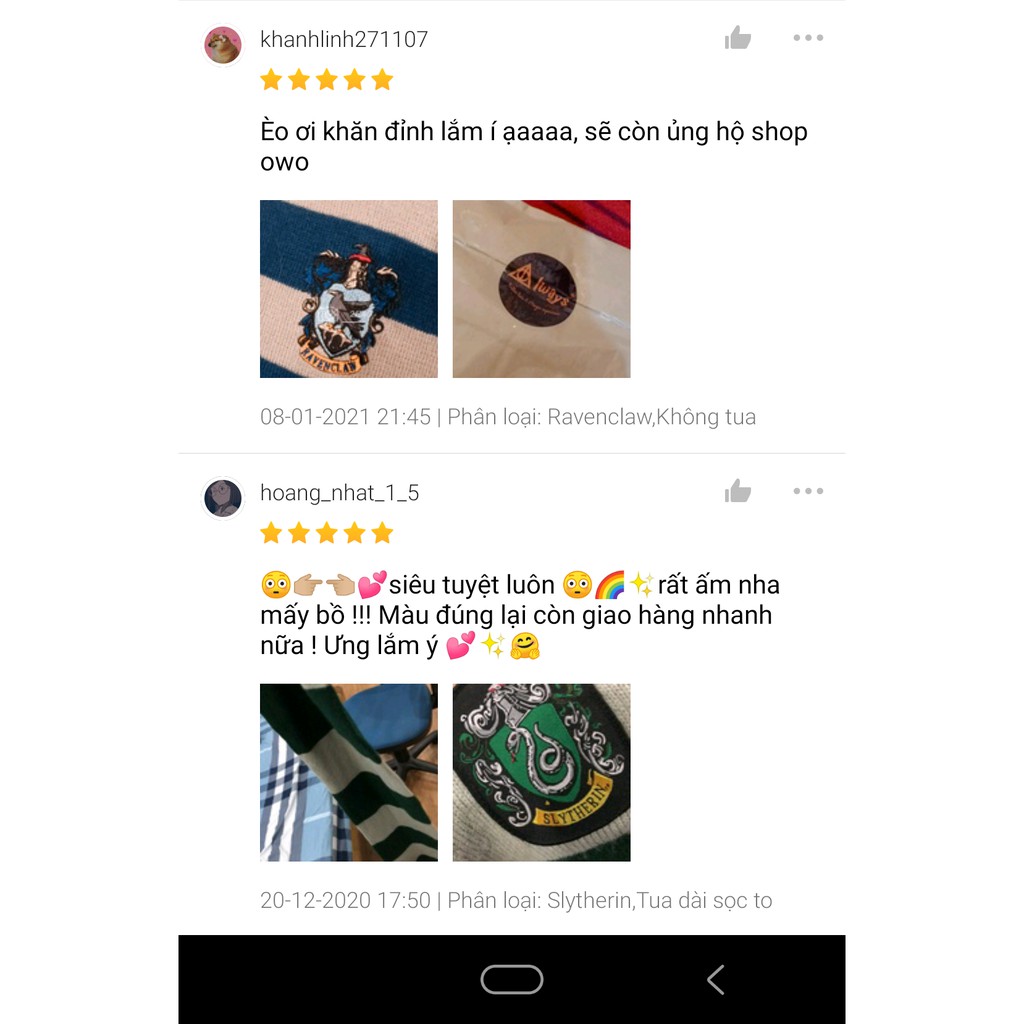This screenshot has height=1024, width=1024.
Task: Go back using the system back arrow
Action: coord(716,979)
